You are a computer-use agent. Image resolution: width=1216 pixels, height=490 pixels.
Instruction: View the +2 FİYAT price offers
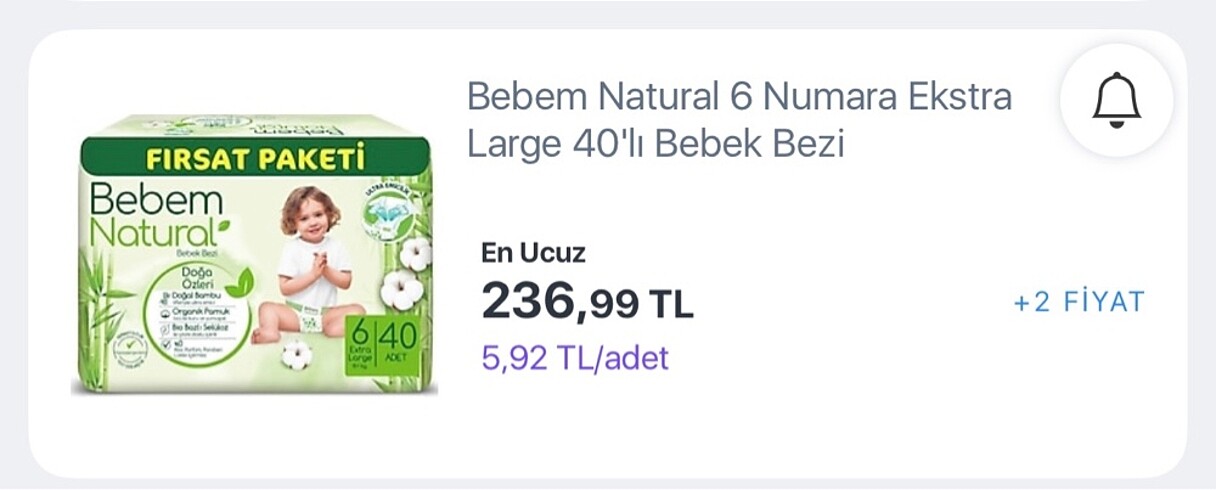tap(1078, 302)
